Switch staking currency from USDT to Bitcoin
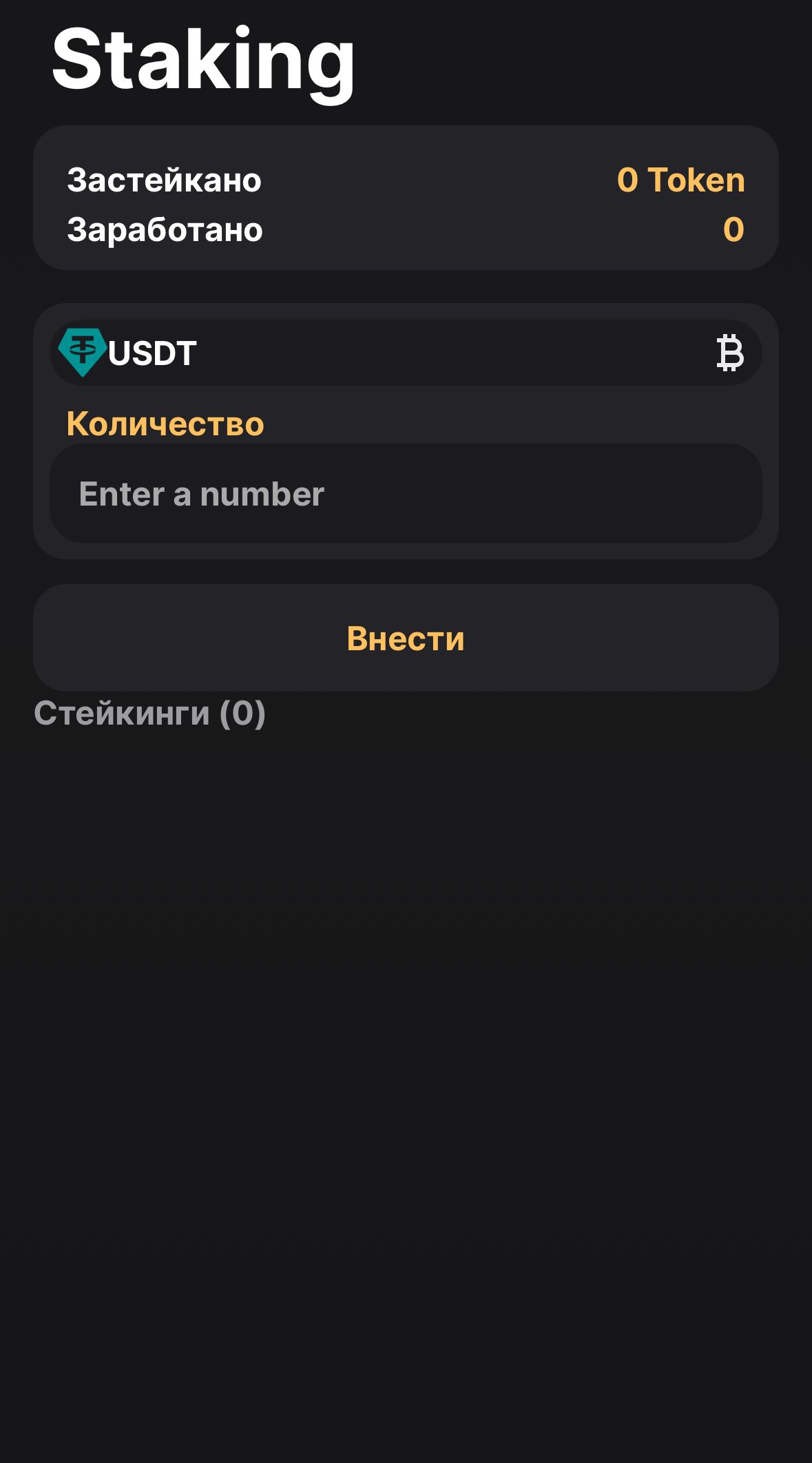812x1463 pixels. (730, 351)
